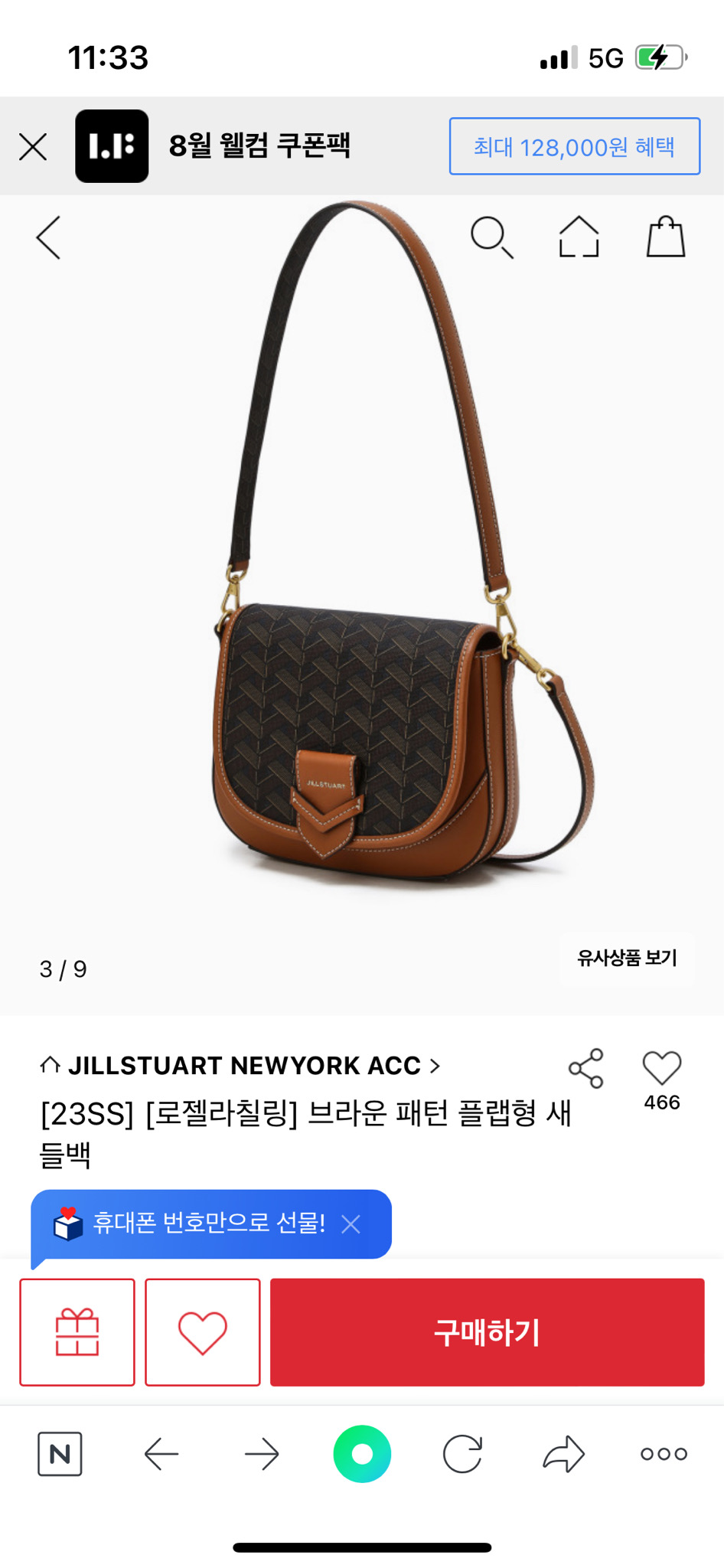The height and width of the screenshot is (1568, 724).
Task: Dismiss the 휴대폰 번호만으로 선물 banner
Action: pos(352,1225)
